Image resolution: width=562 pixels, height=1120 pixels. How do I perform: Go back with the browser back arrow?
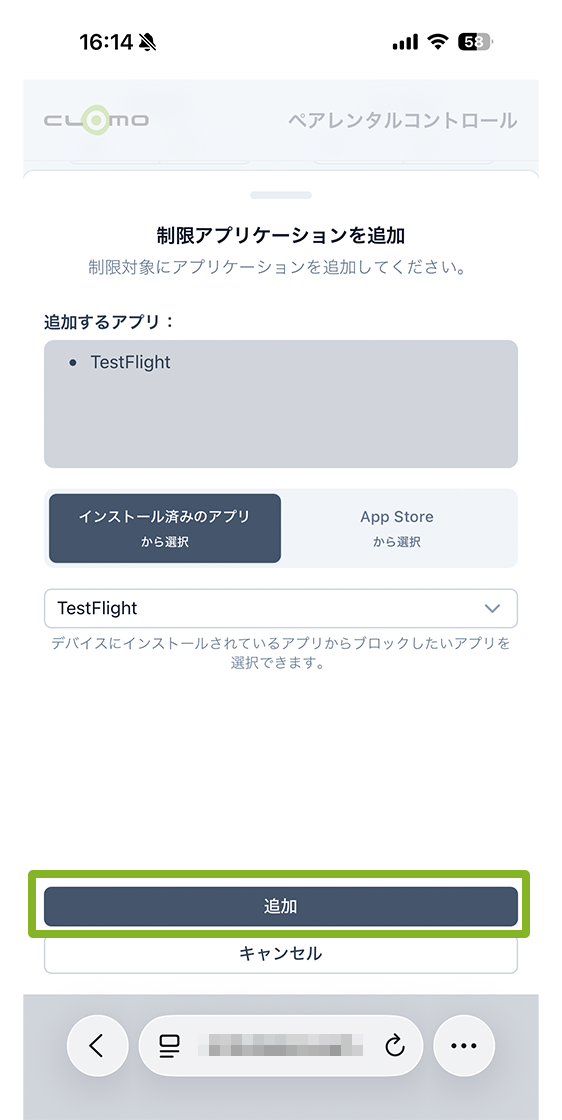coord(97,1046)
